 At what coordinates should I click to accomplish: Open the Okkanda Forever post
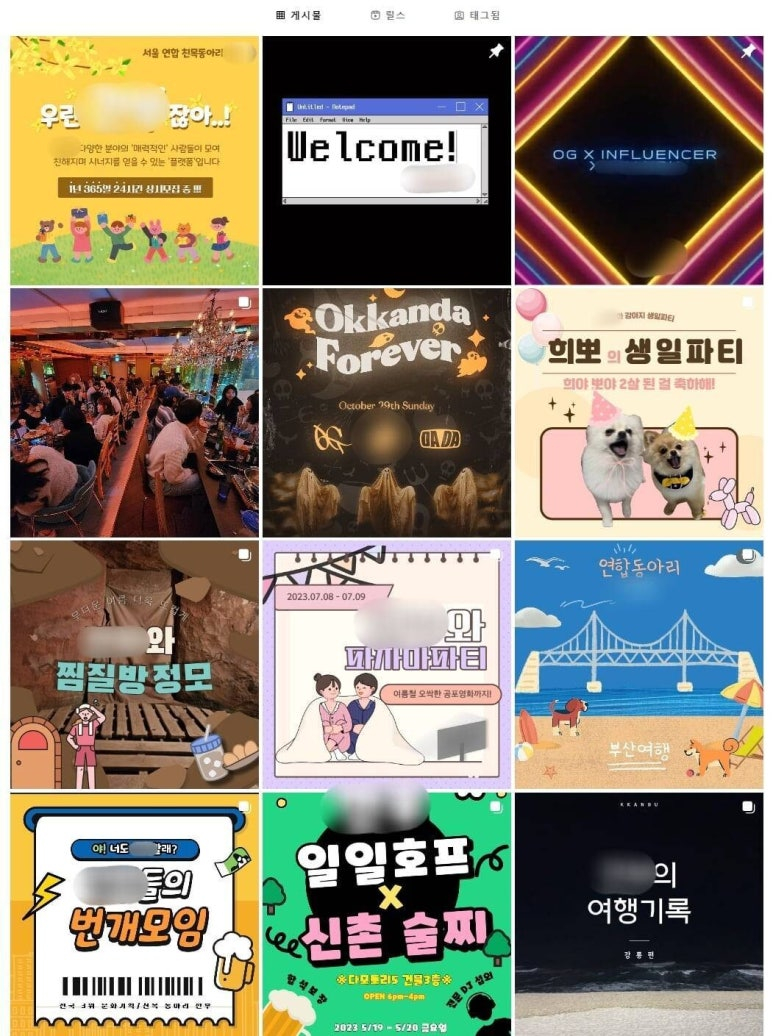386,413
